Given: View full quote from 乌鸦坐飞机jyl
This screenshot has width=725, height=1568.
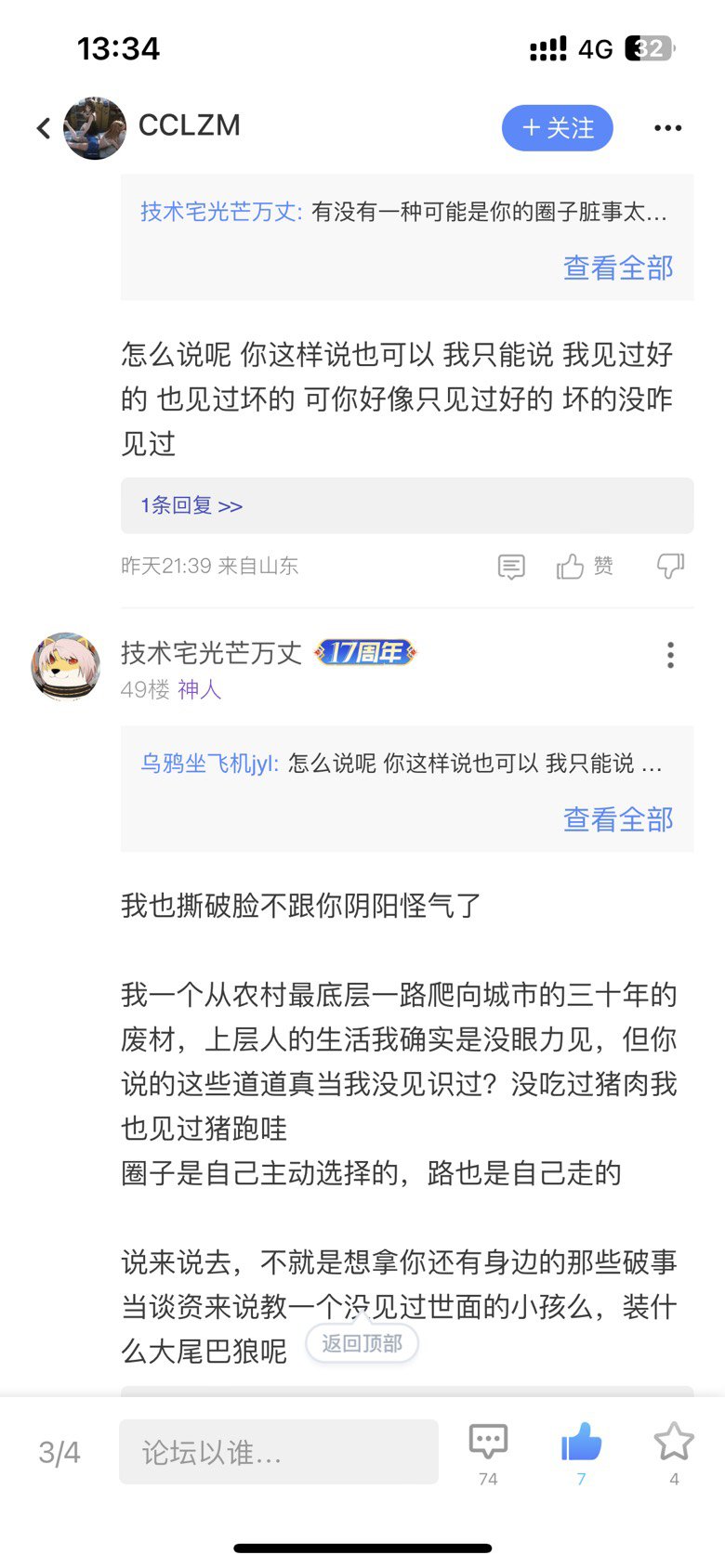Looking at the screenshot, I should click(x=618, y=819).
